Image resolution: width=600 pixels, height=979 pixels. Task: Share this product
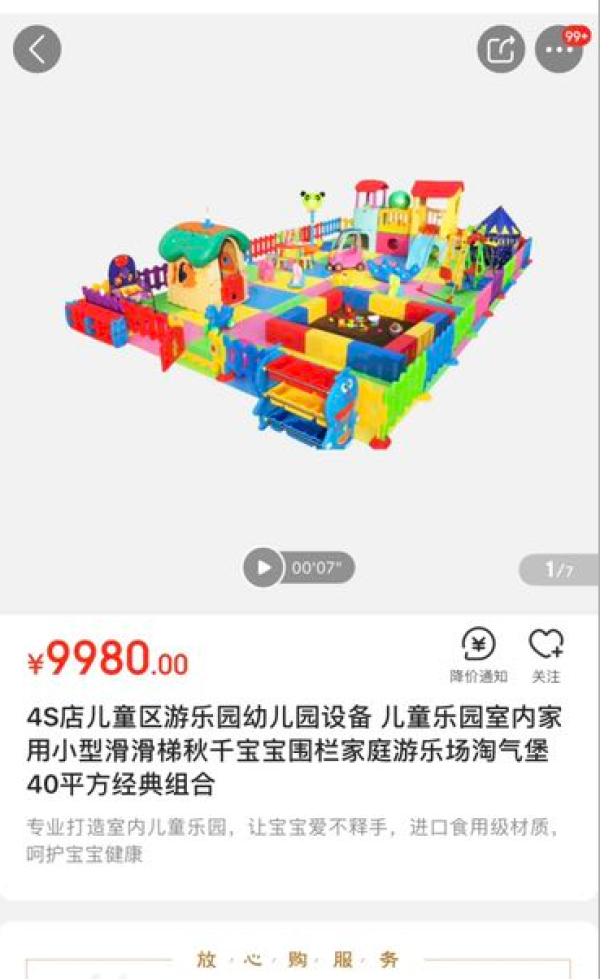point(501,49)
